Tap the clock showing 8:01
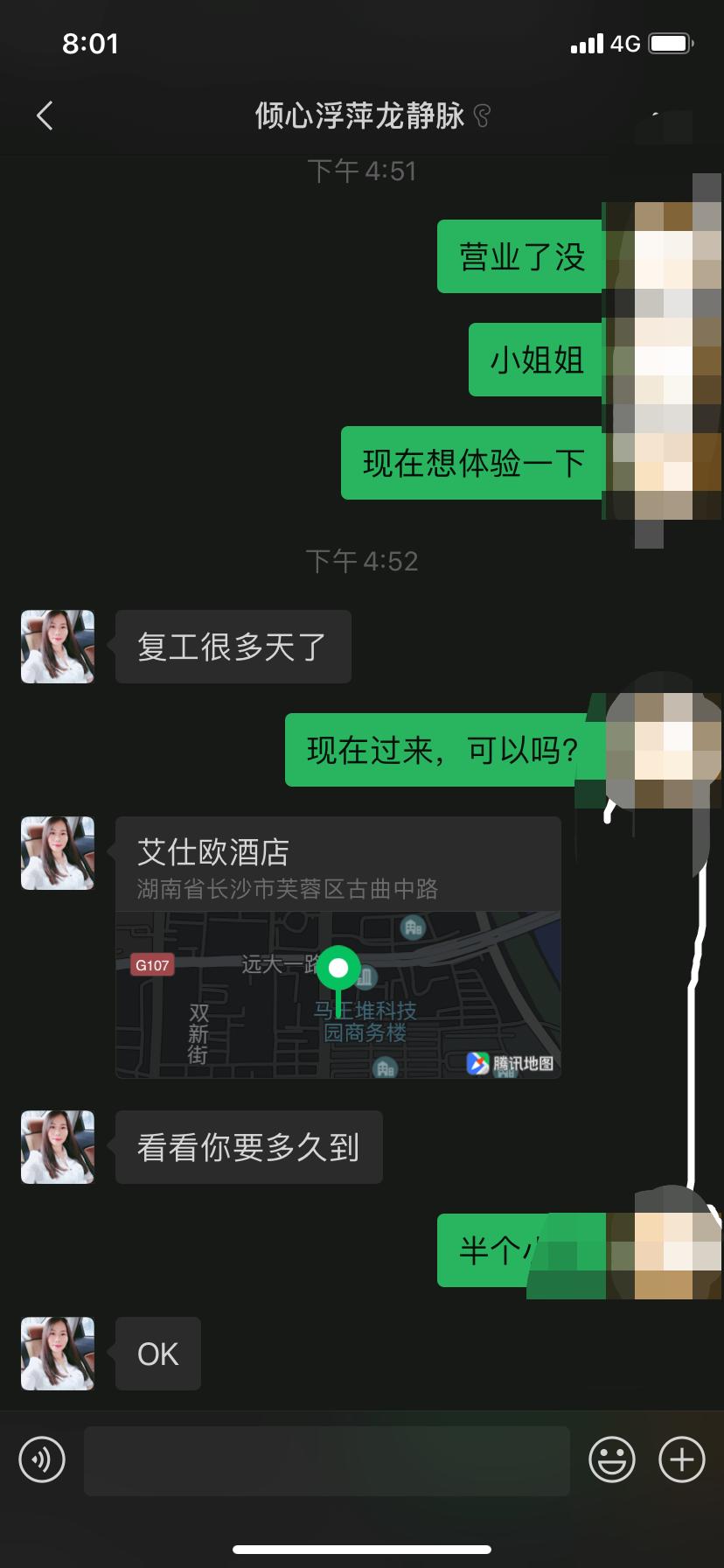724x1568 pixels. pyautogui.click(x=91, y=43)
